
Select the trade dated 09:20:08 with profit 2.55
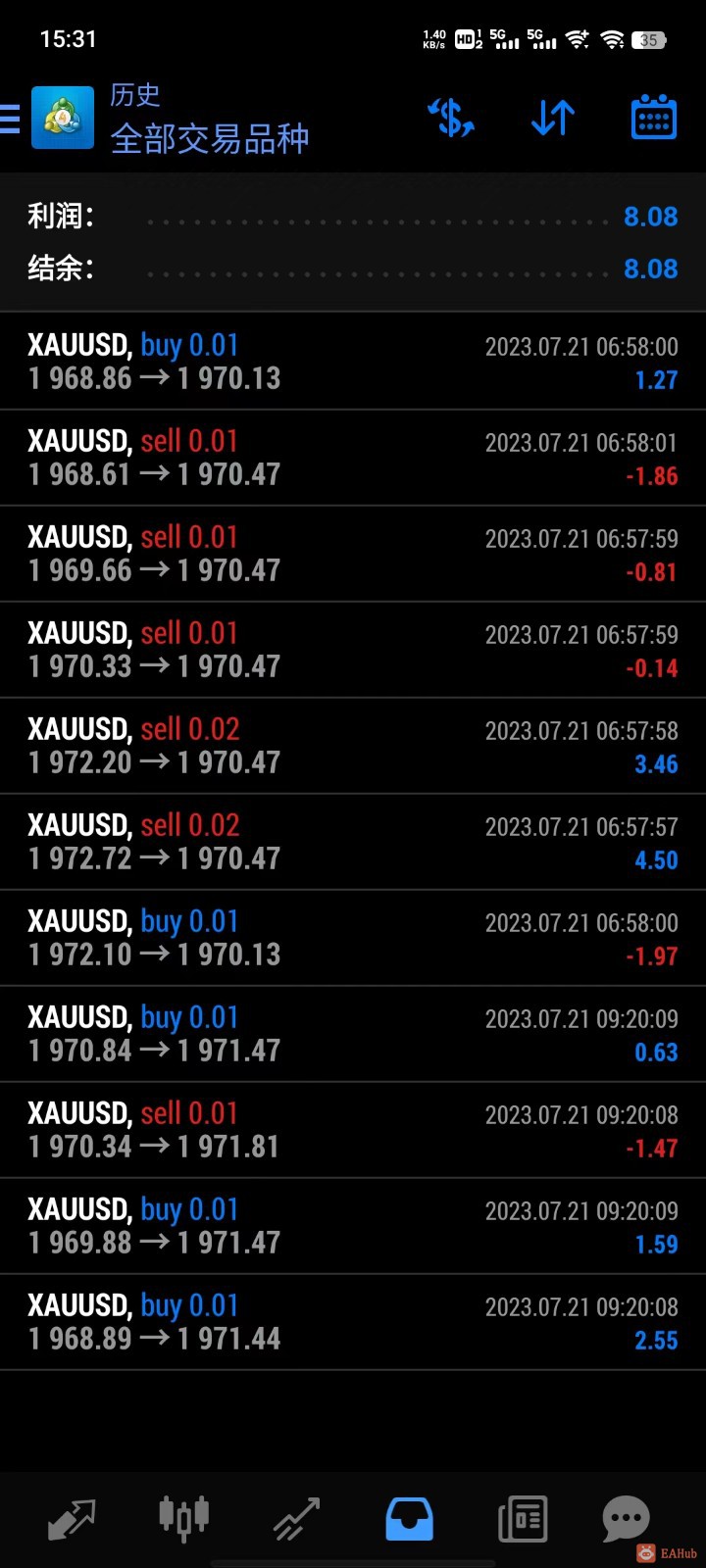[x=353, y=1321]
